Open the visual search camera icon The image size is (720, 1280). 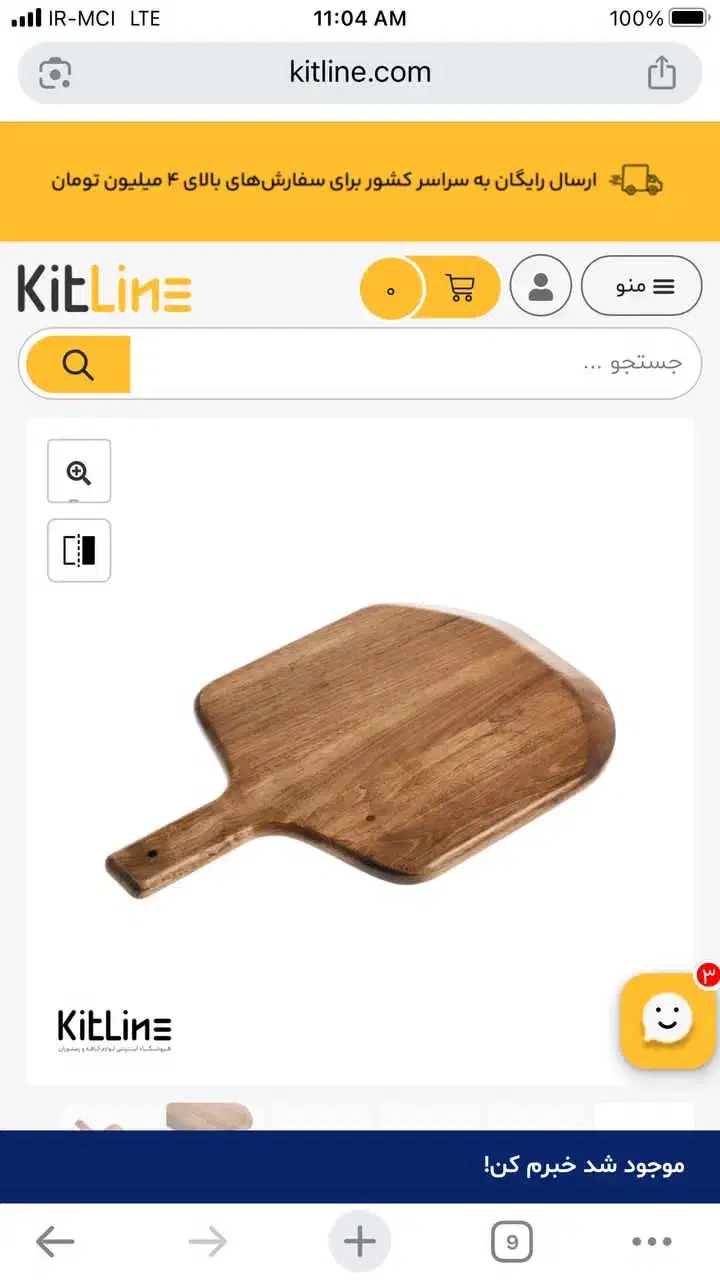pyautogui.click(x=54, y=73)
